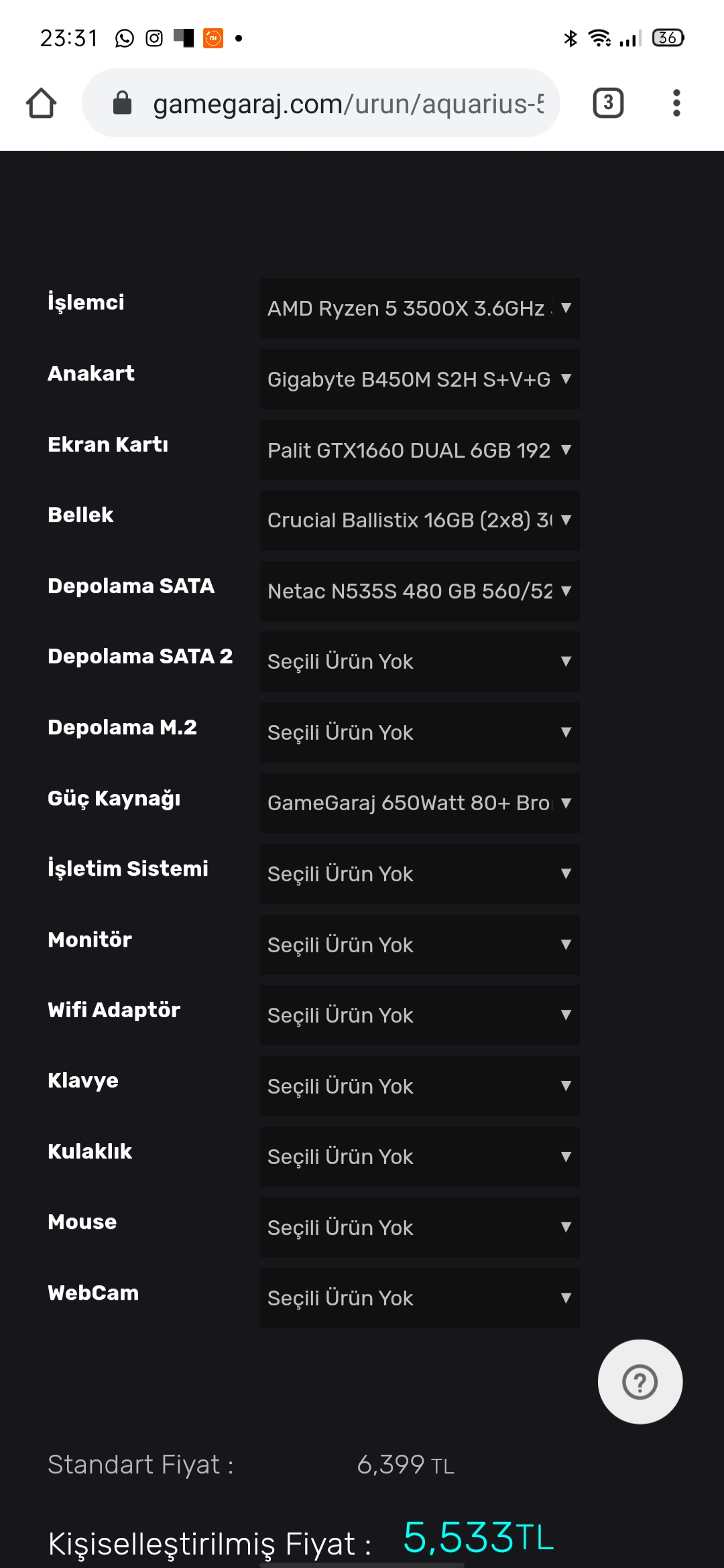
Task: Expand the Klavye keyboard dropdown
Action: pos(420,1086)
